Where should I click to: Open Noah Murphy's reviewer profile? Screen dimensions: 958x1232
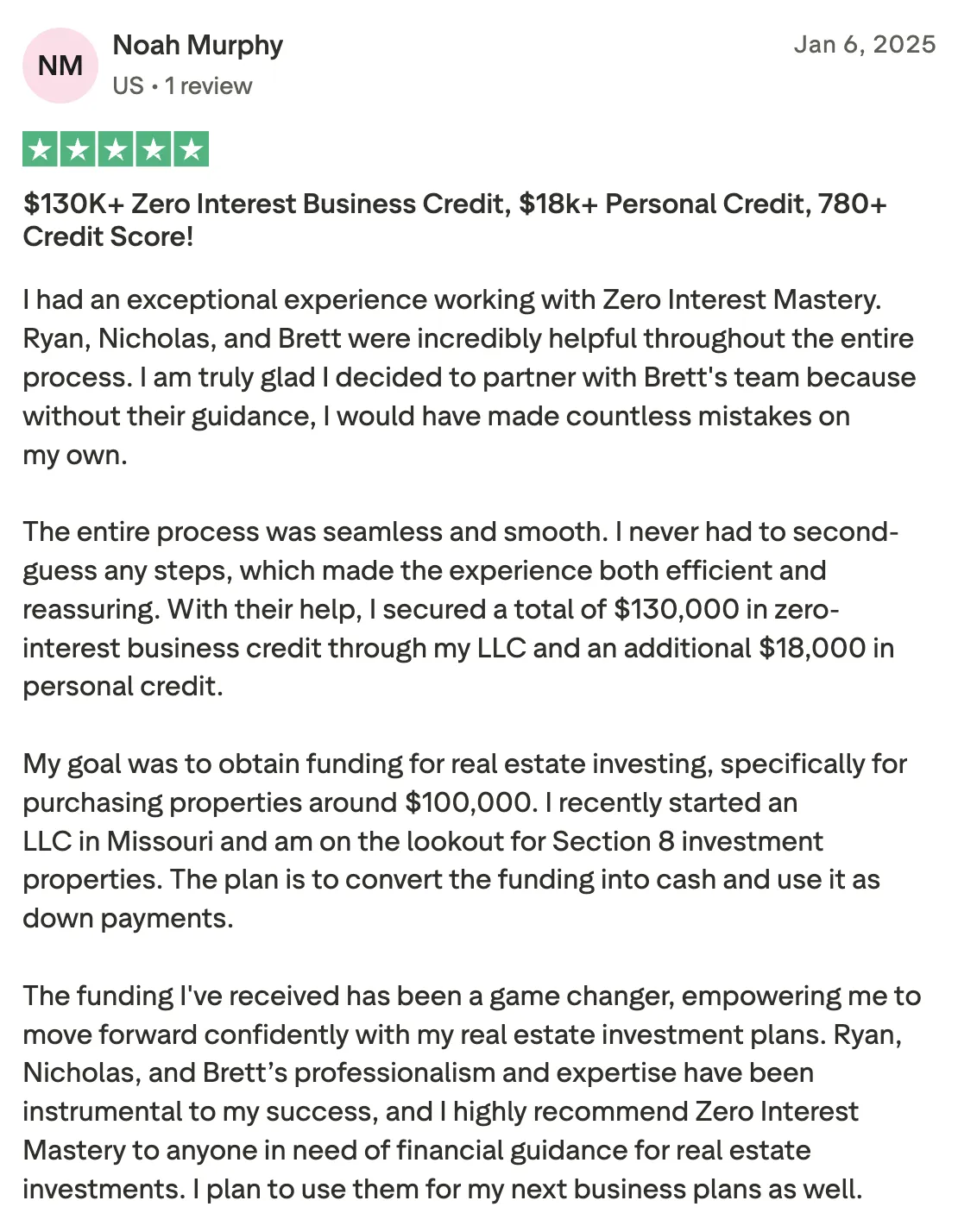[x=198, y=45]
